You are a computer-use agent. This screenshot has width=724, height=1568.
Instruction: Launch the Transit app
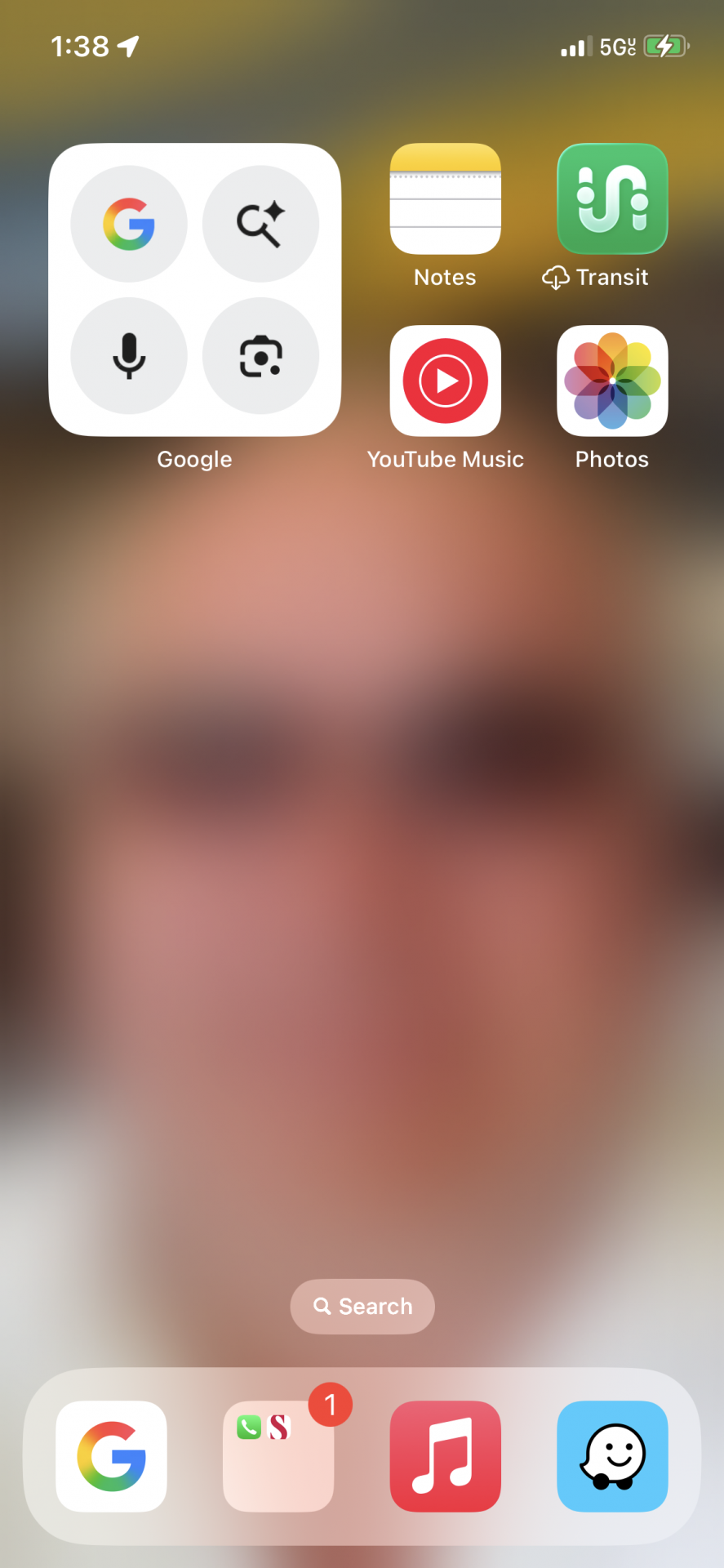(x=612, y=199)
